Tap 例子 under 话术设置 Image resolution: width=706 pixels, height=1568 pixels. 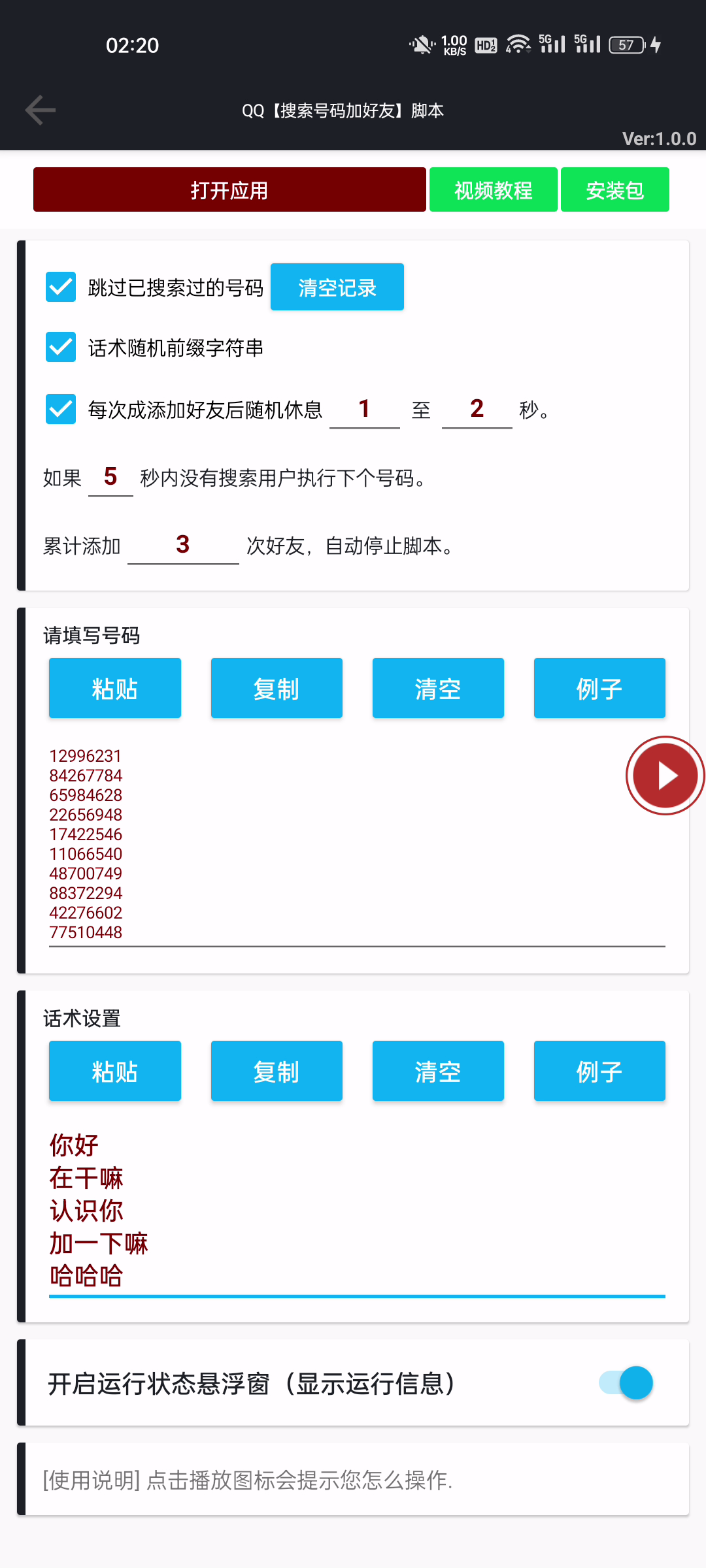599,1071
